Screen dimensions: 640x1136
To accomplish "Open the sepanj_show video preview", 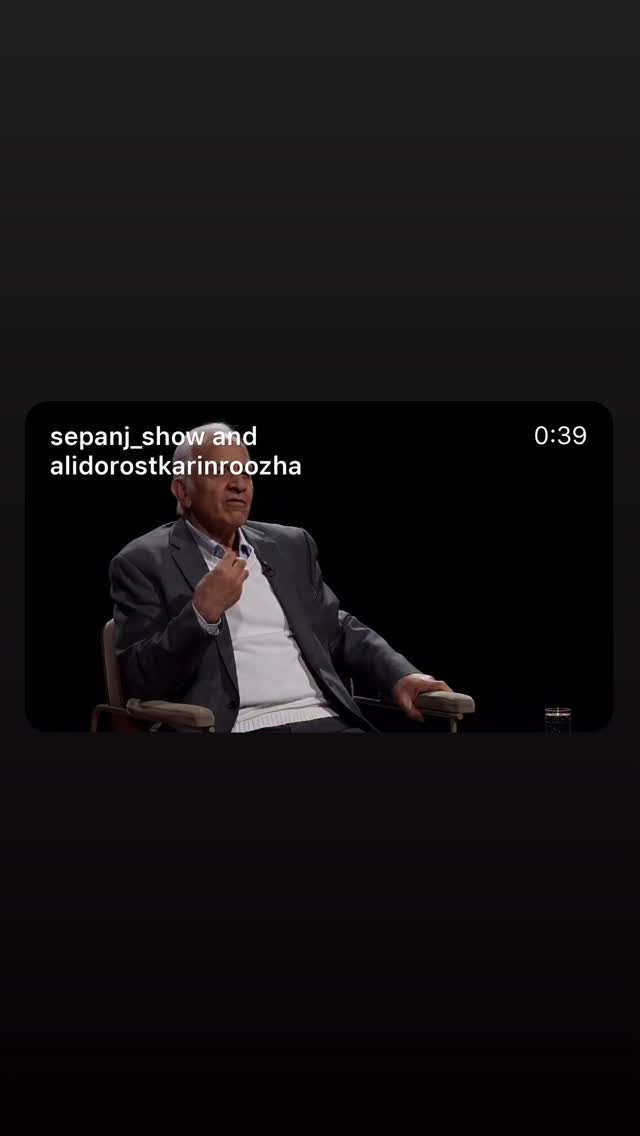I will (x=319, y=567).
